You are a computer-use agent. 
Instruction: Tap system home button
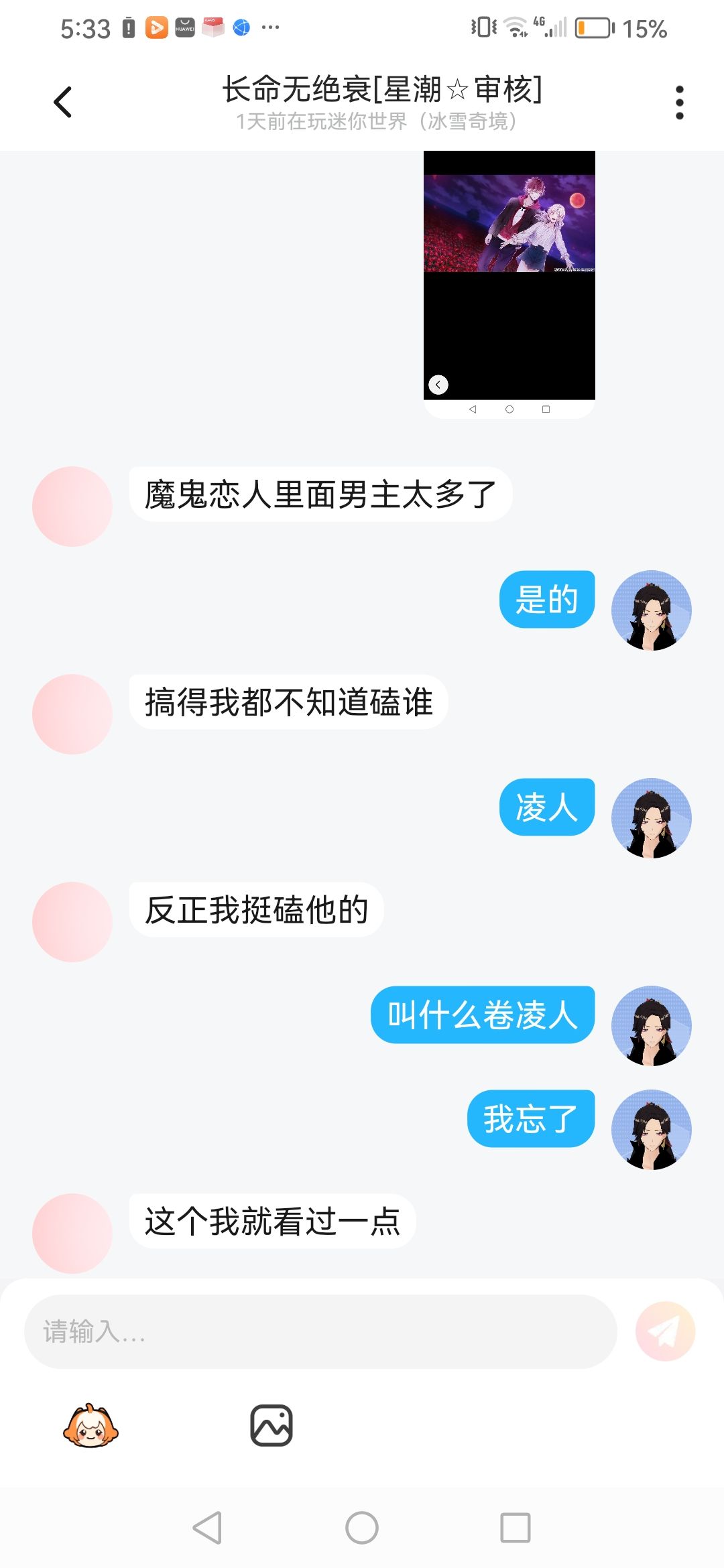click(362, 1528)
